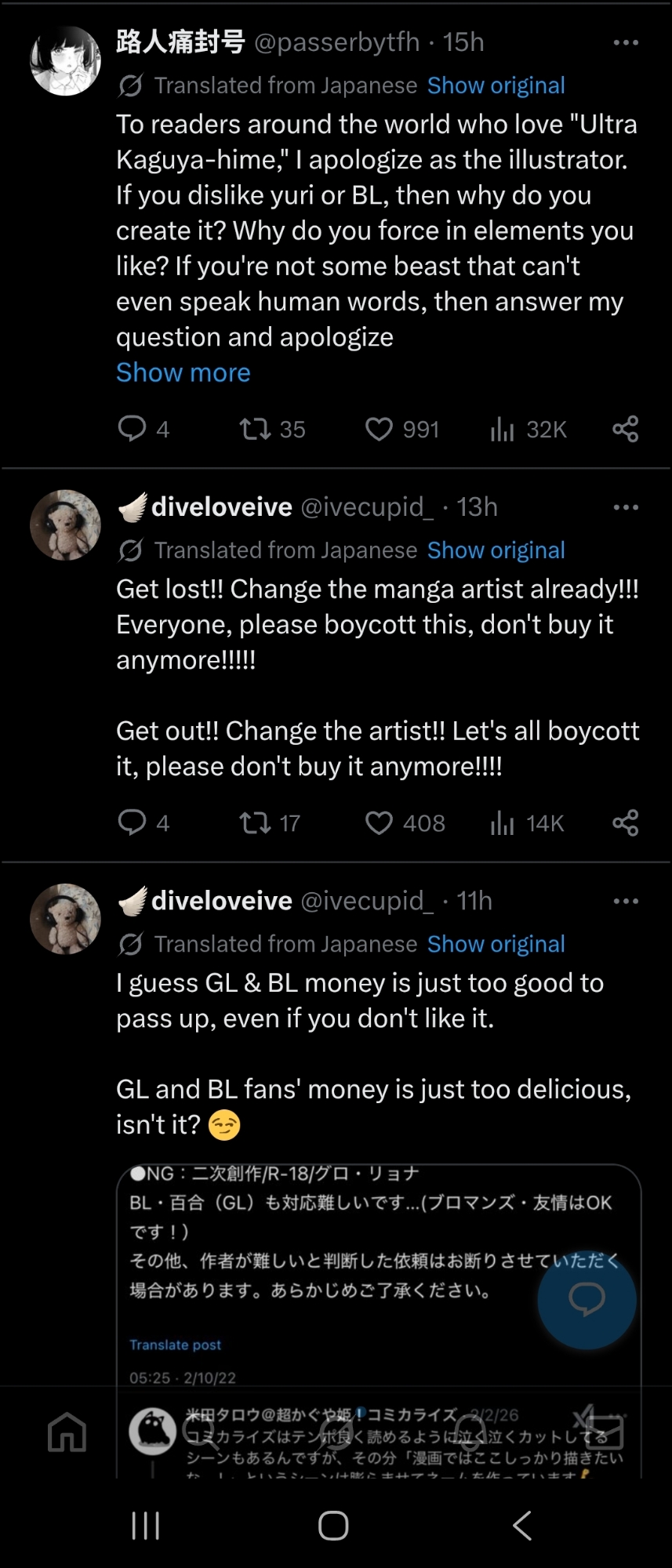Show original Japanese for 路人痛封号's post
672x1568 pixels.
[x=496, y=85]
